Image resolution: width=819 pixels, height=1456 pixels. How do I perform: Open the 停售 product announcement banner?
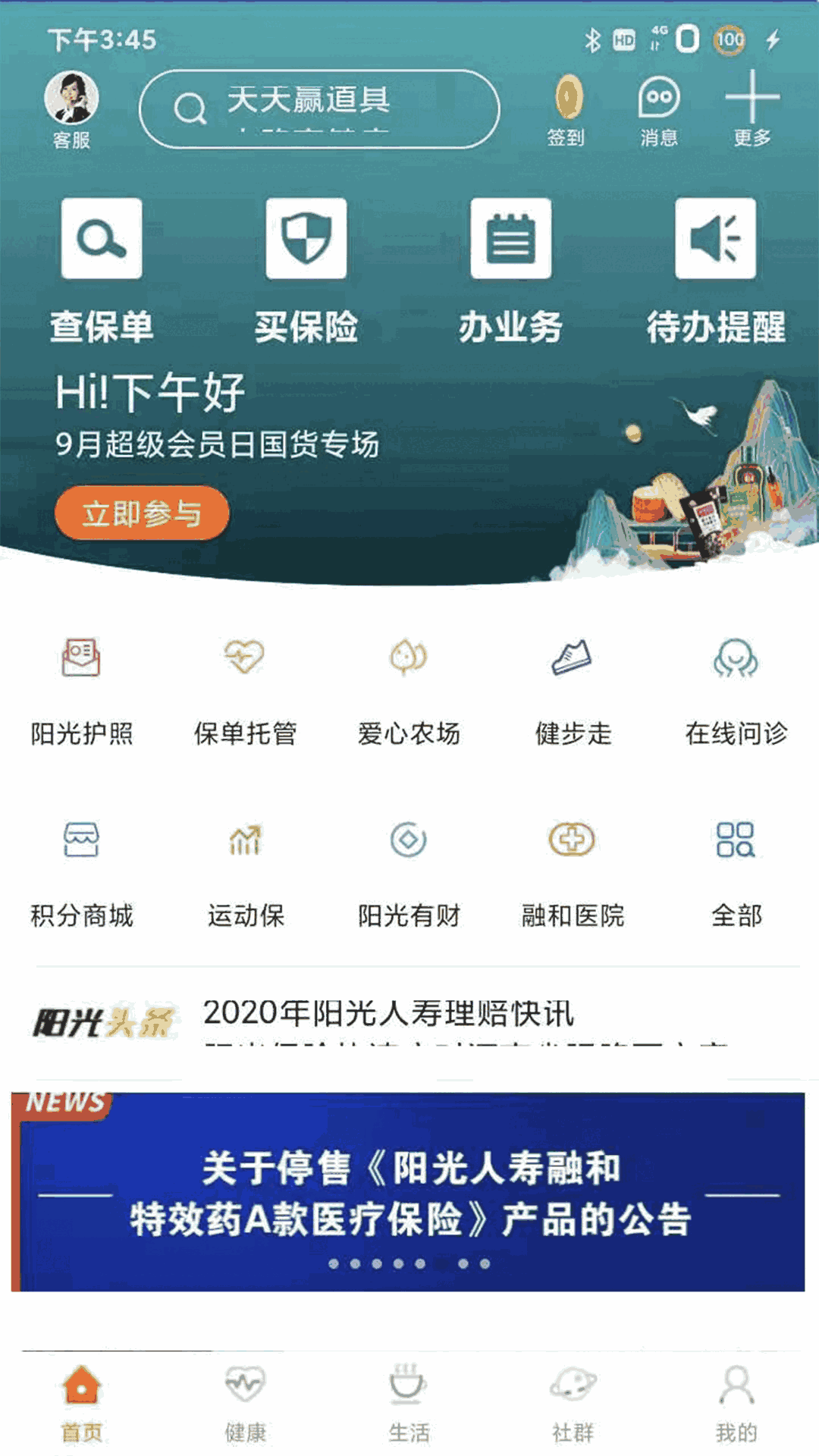click(409, 1191)
